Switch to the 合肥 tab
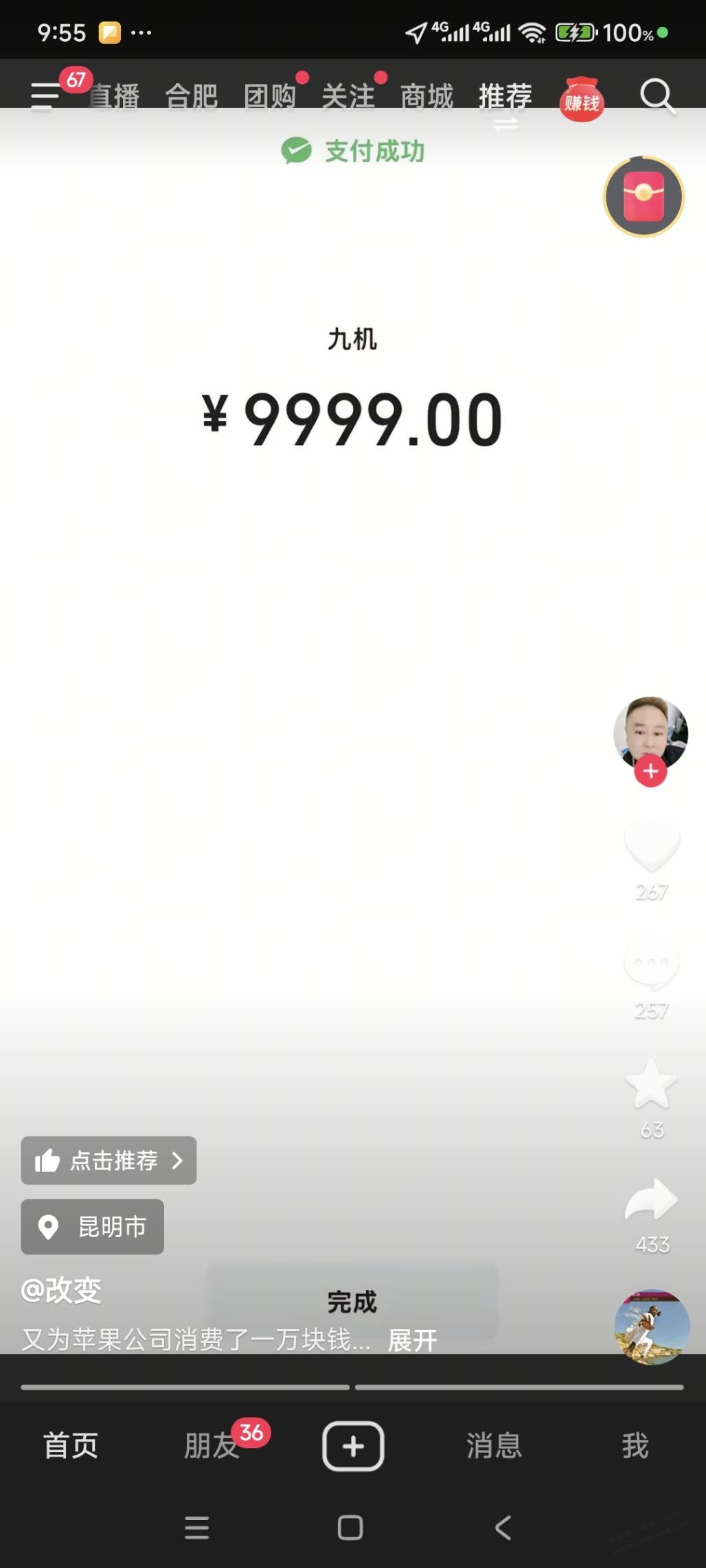The height and width of the screenshot is (1568, 706). click(192, 97)
